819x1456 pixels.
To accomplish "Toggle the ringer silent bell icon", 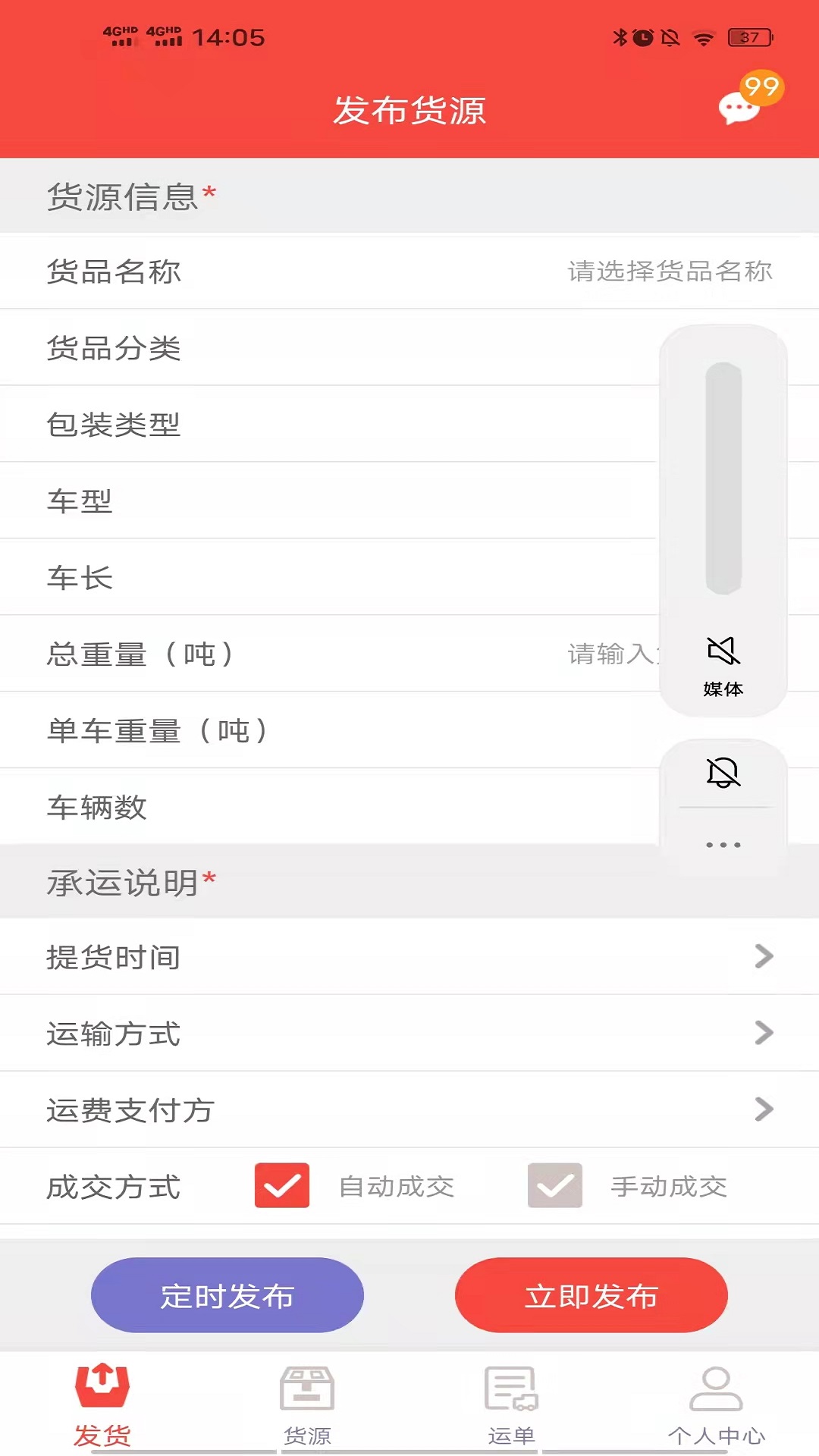I will click(723, 773).
